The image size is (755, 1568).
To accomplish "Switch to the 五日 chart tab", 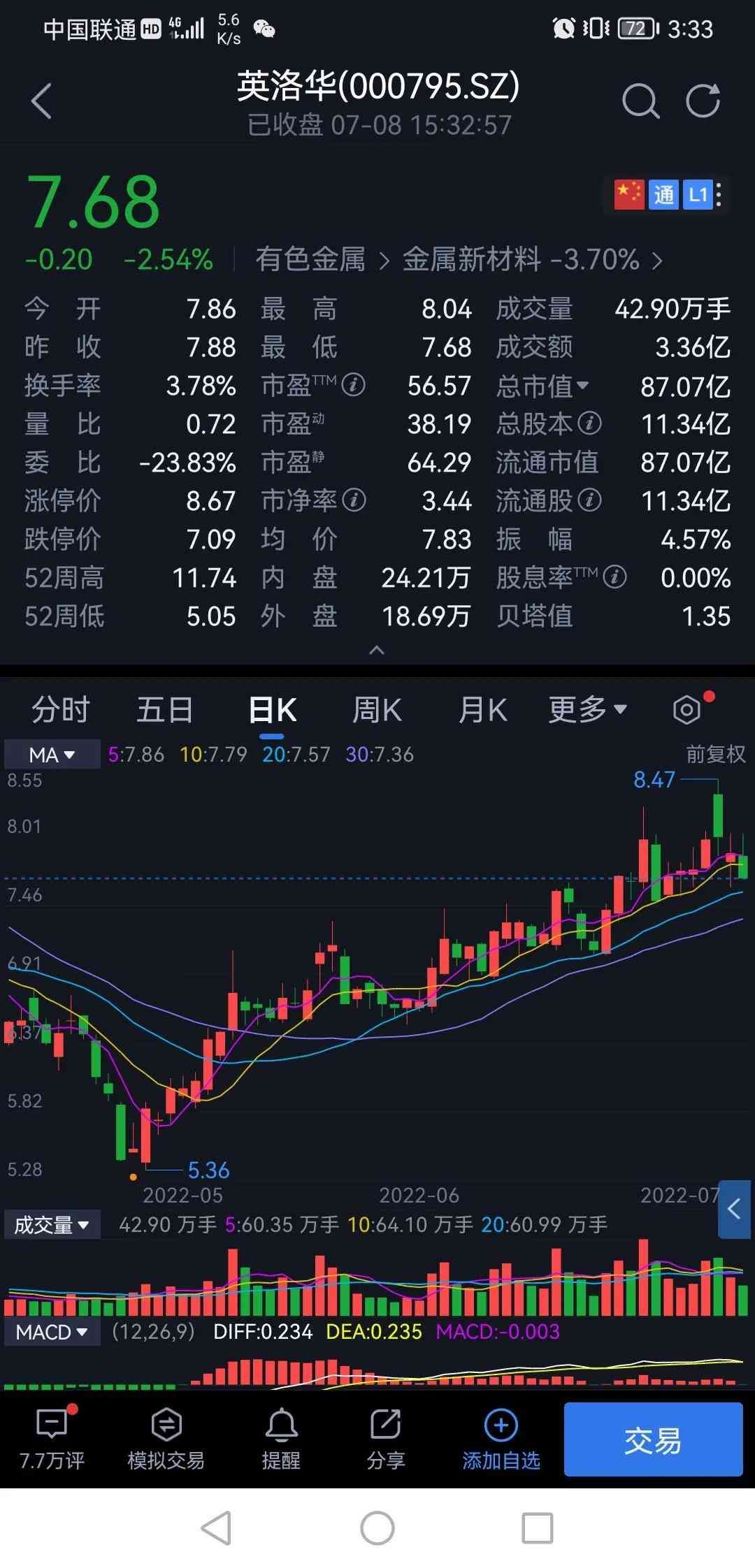I will [x=164, y=710].
